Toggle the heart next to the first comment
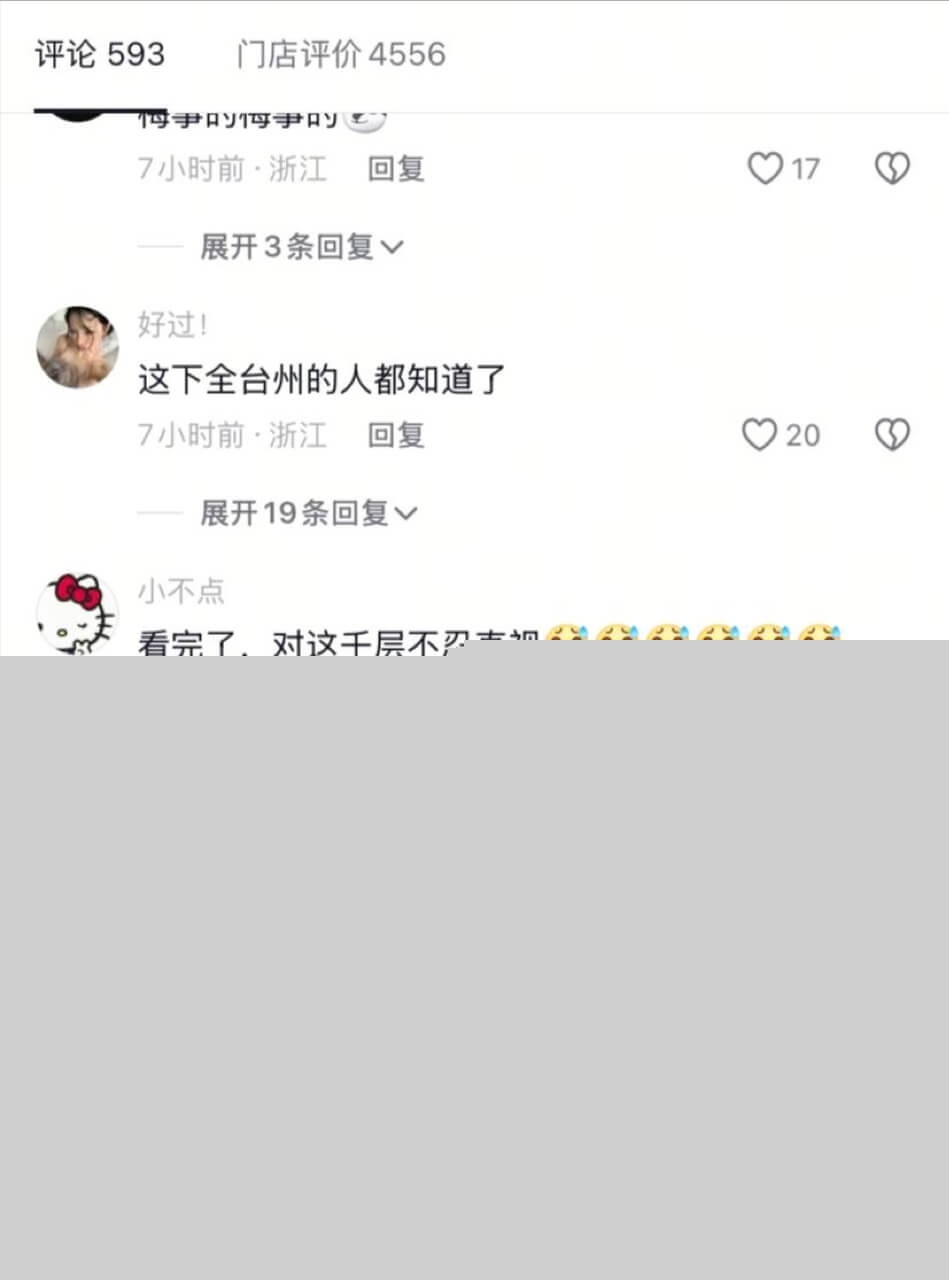This screenshot has height=1280, width=949. click(764, 169)
